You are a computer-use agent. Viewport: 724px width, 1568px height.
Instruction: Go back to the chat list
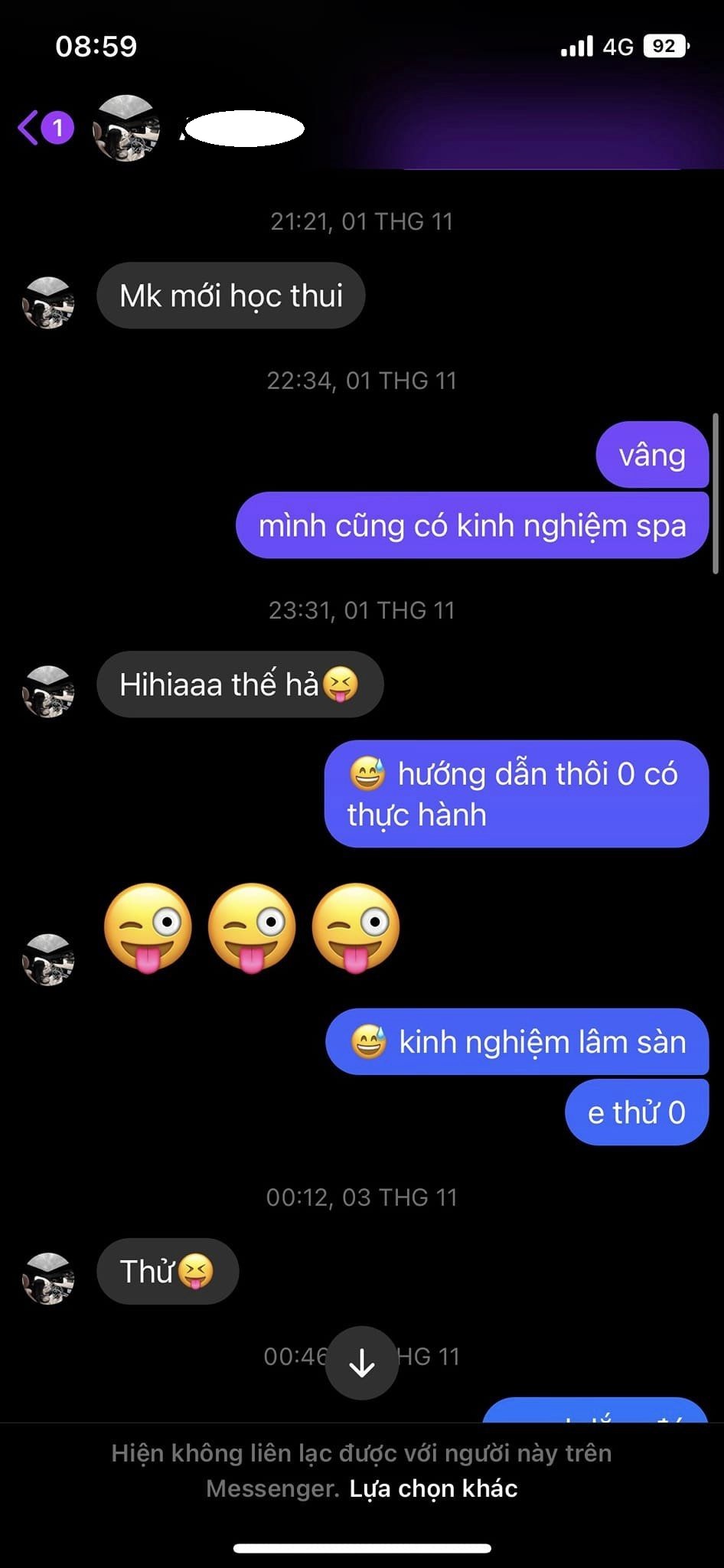(29, 128)
